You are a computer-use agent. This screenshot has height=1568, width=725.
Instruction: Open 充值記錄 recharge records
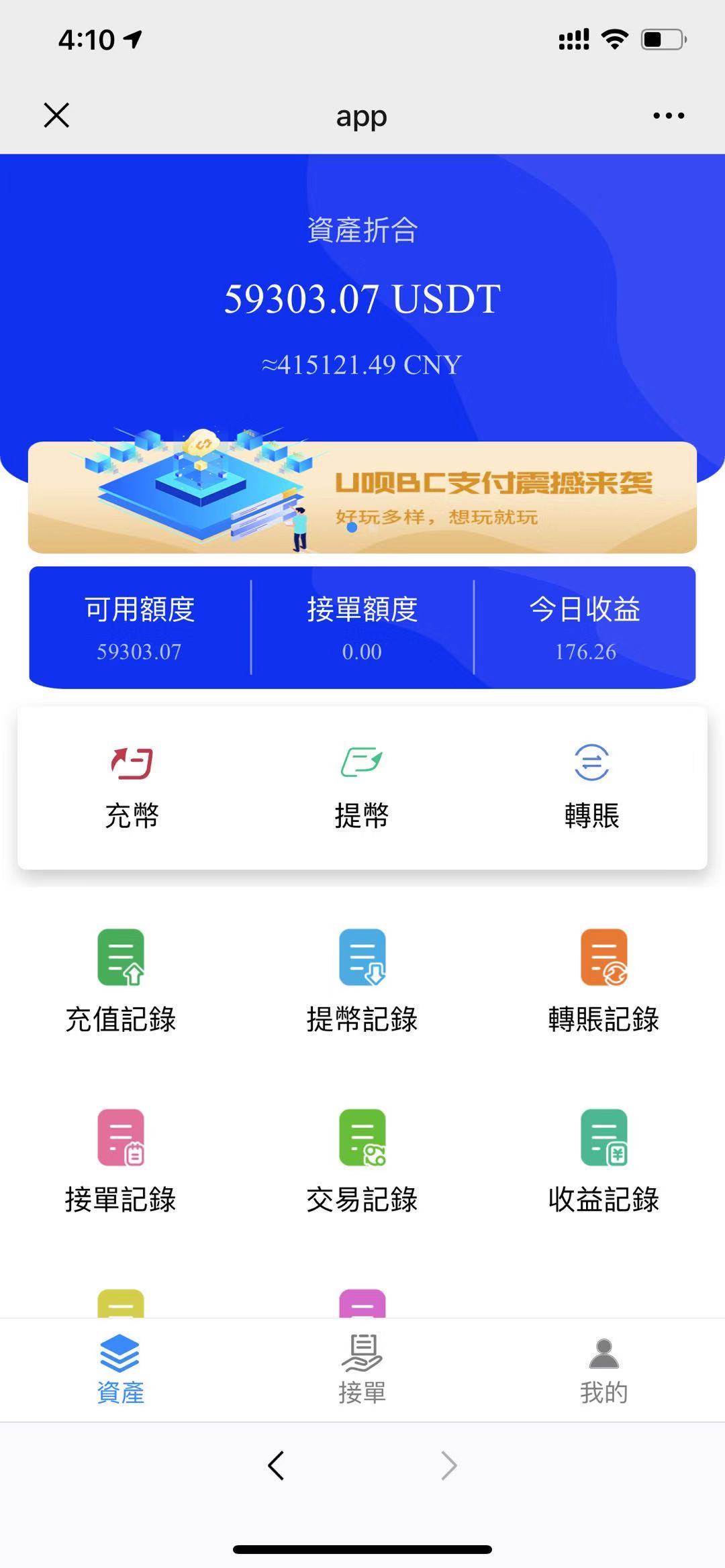121,981
